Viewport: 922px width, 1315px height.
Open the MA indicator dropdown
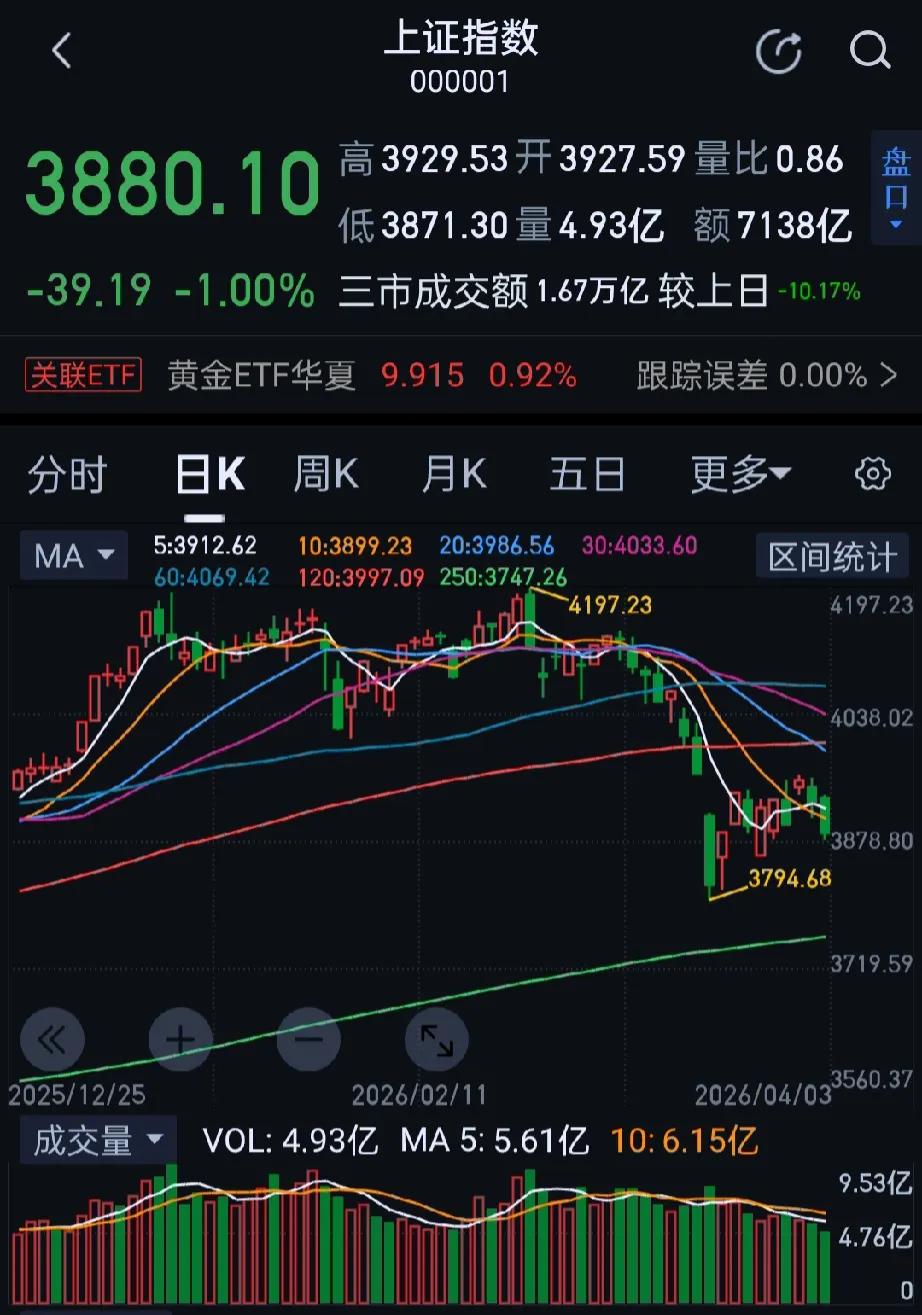[72, 556]
